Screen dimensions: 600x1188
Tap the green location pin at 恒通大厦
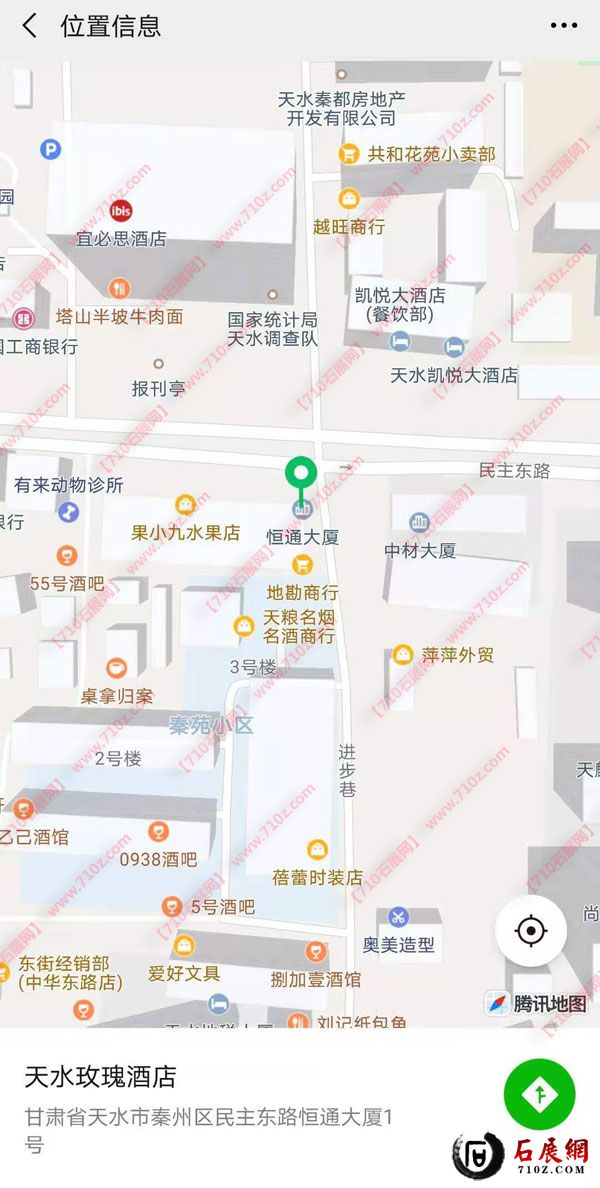pyautogui.click(x=300, y=476)
